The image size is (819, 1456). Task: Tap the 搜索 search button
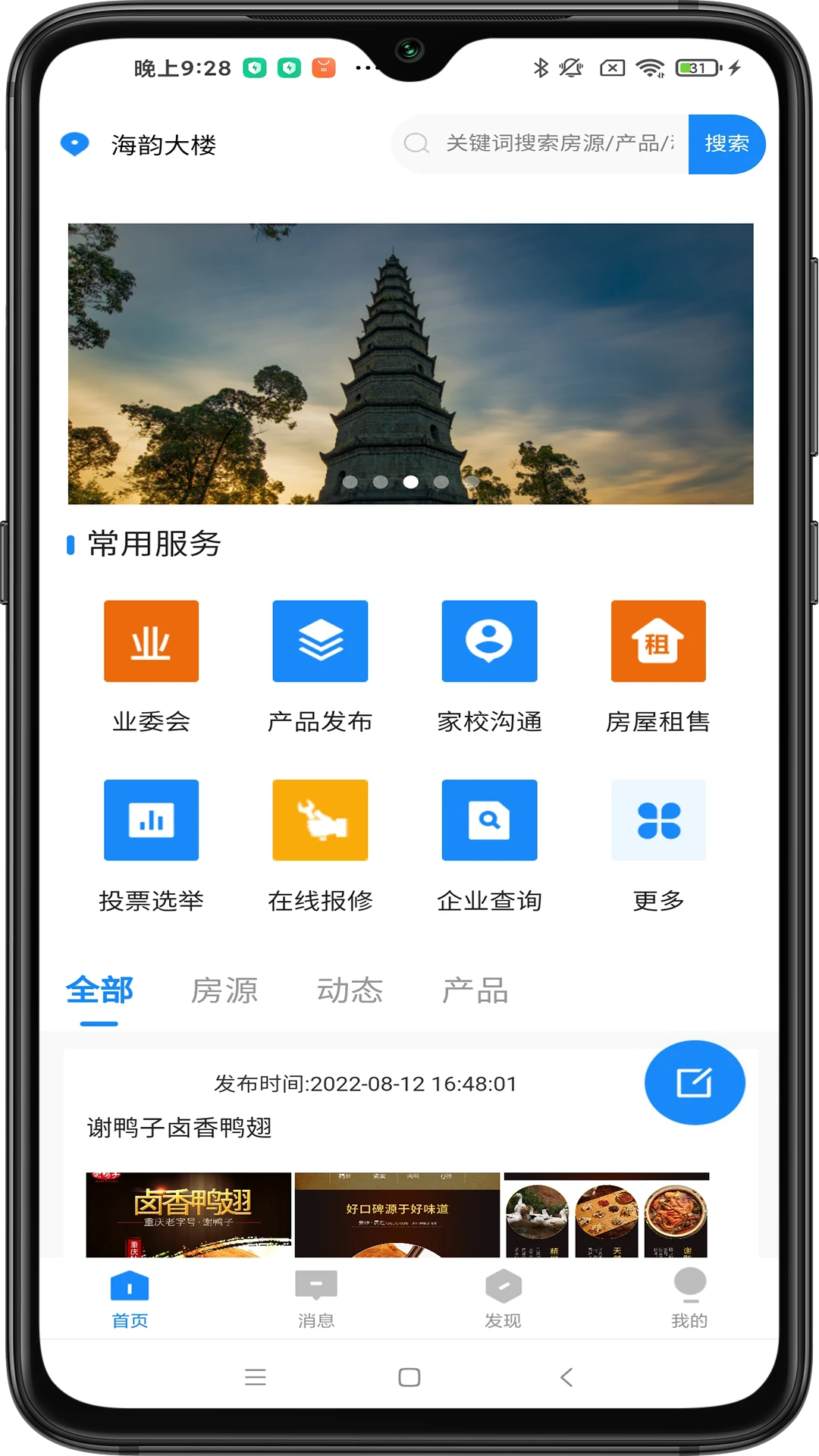[x=726, y=144]
